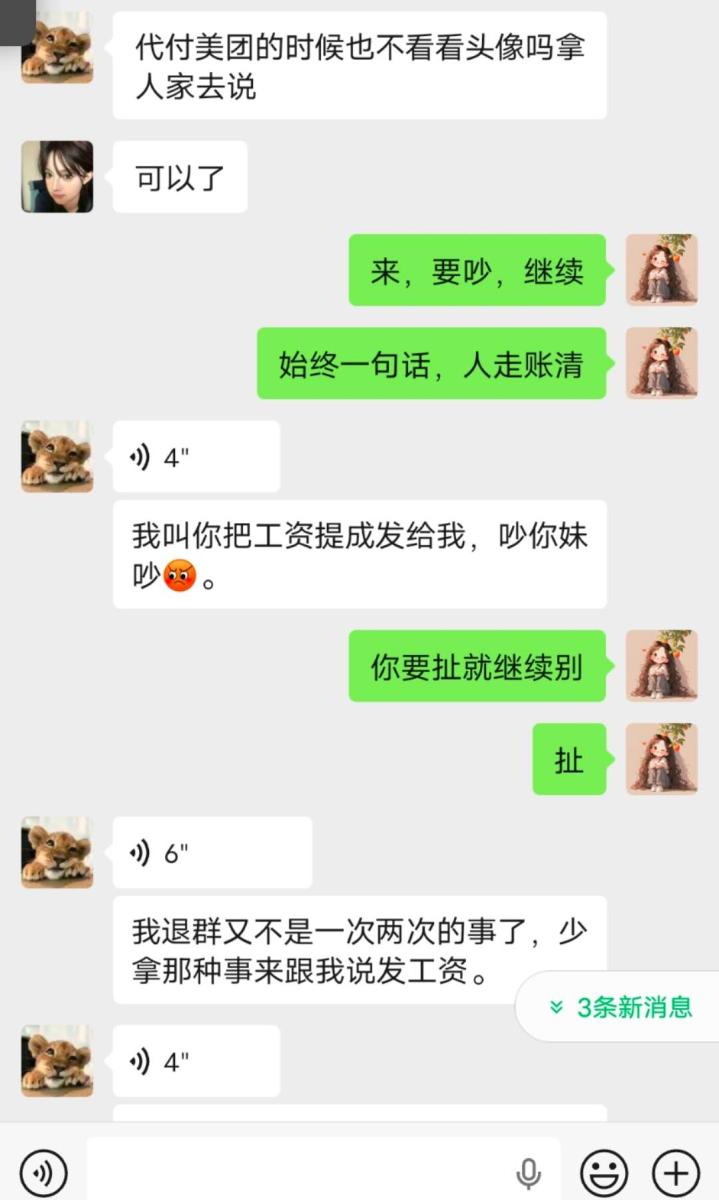Open the emoji sticker panel
Viewport: 719px width, 1200px height.
(604, 1171)
